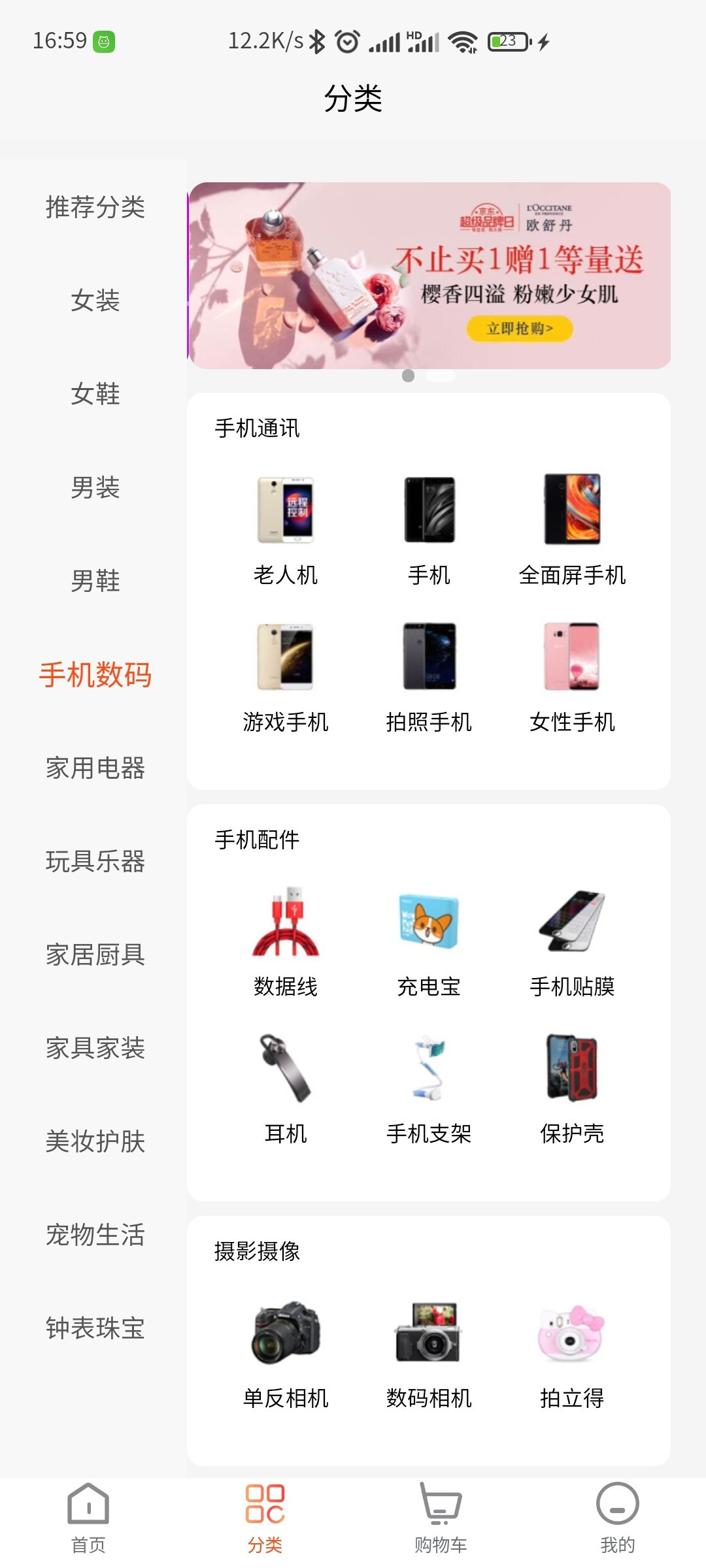The width and height of the screenshot is (706, 1568).
Task: Tap the 游戏手机 icon
Action: 285,660
